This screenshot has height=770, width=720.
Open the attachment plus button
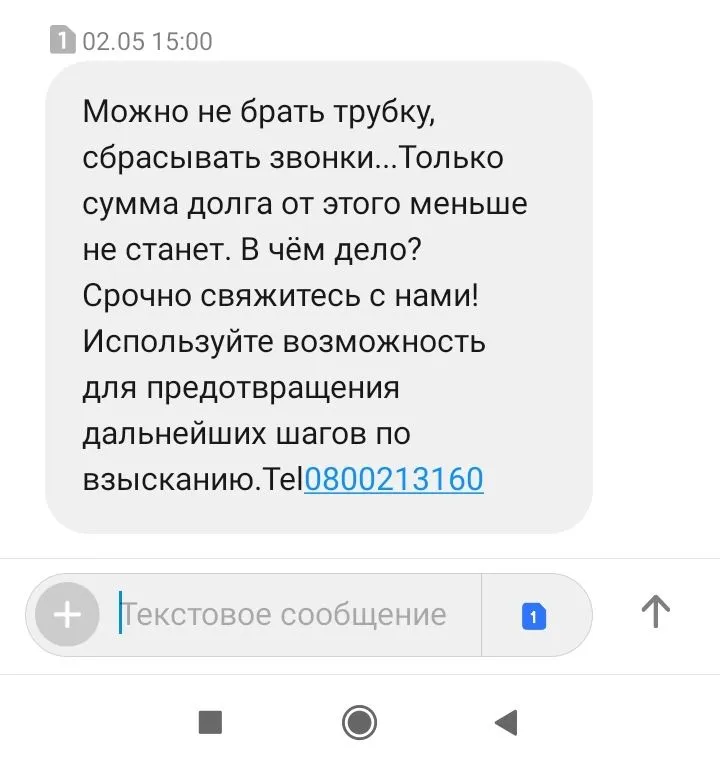coord(67,614)
